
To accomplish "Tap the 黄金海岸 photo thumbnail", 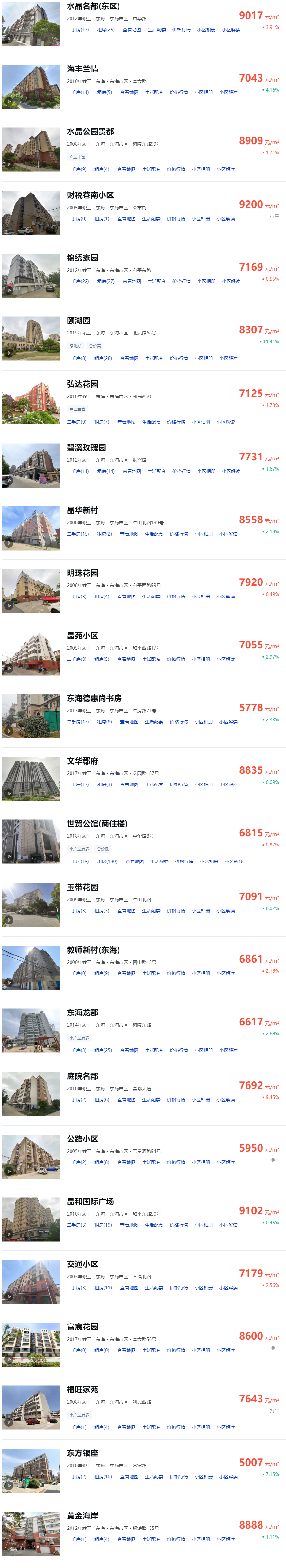I will click(31, 1533).
